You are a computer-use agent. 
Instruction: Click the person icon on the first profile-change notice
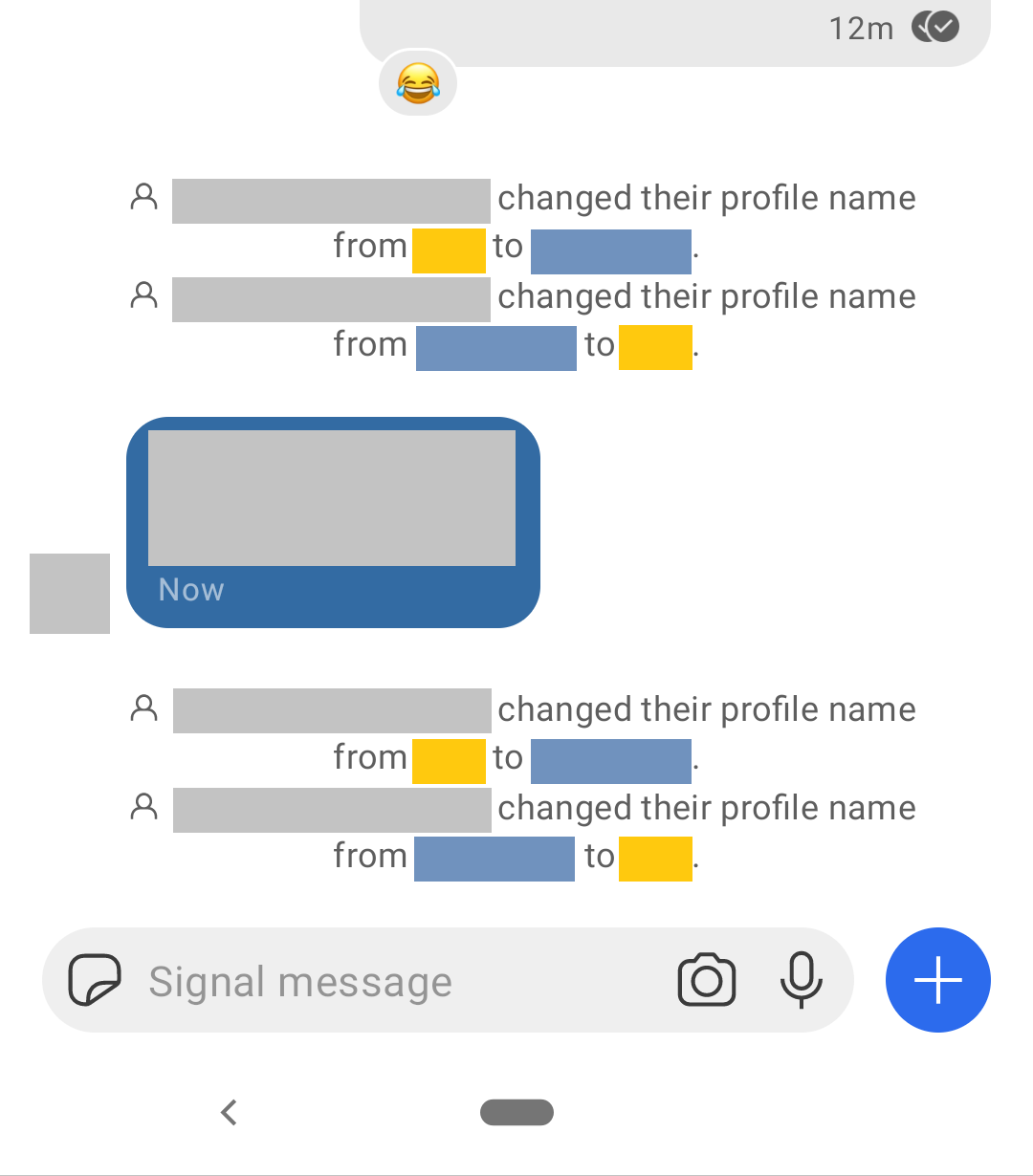click(x=144, y=198)
